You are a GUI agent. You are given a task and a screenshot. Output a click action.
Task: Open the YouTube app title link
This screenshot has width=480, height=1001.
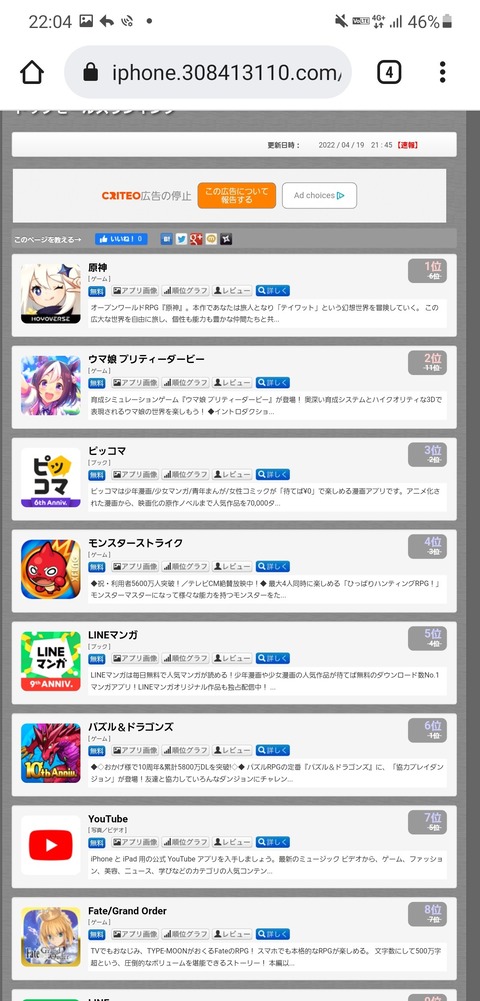click(x=108, y=819)
